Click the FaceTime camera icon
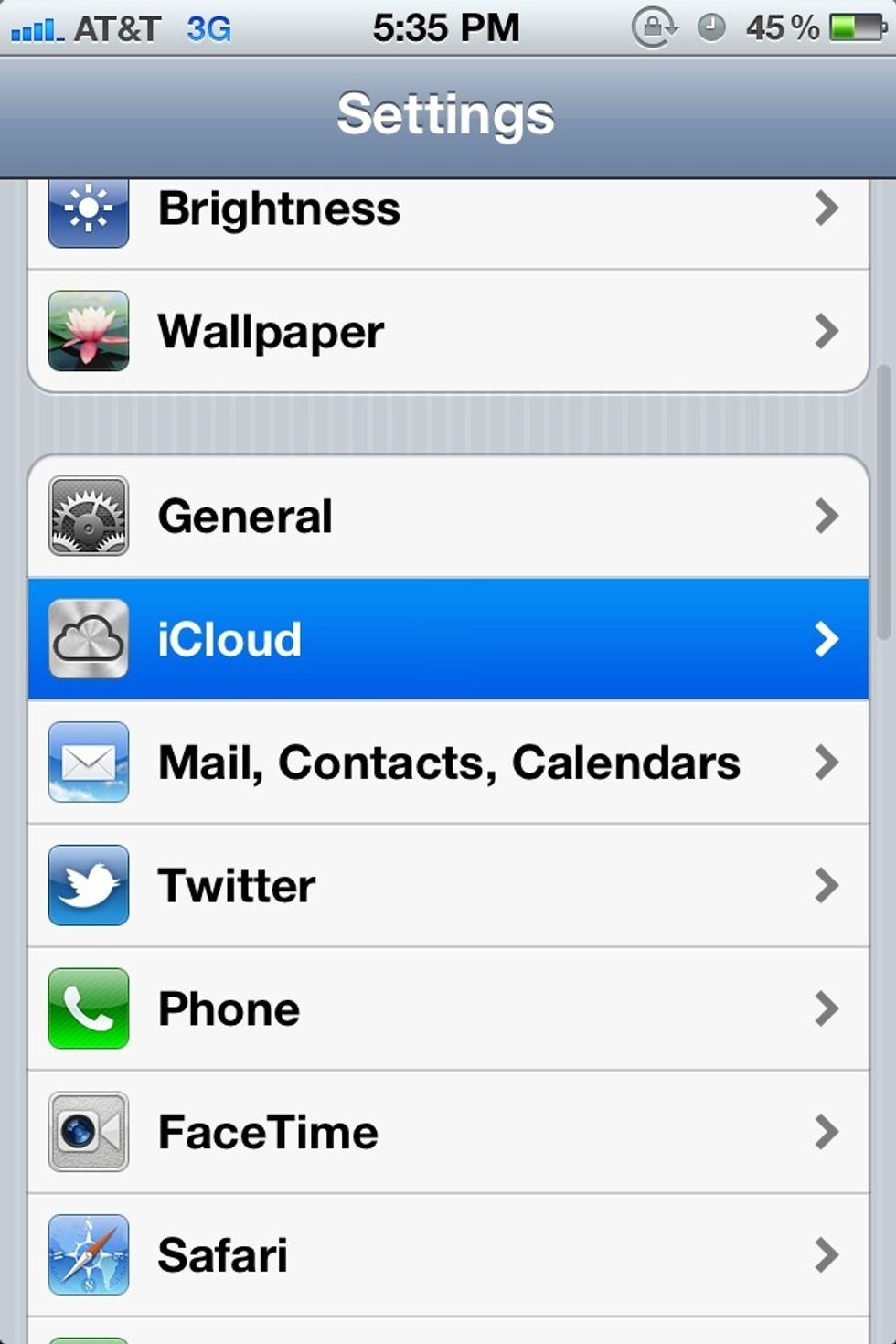The width and height of the screenshot is (896, 1344). point(88,1132)
